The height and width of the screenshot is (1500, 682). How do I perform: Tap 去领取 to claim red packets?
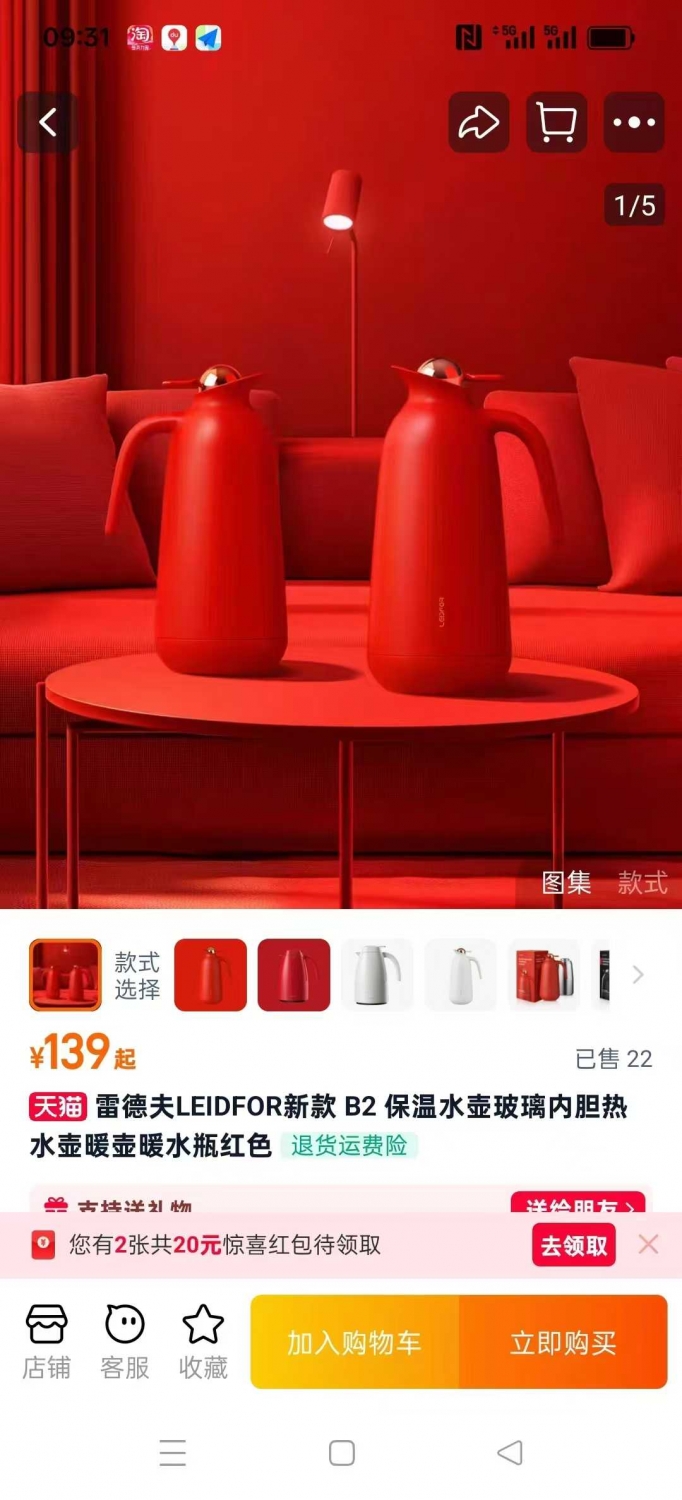(x=574, y=1245)
